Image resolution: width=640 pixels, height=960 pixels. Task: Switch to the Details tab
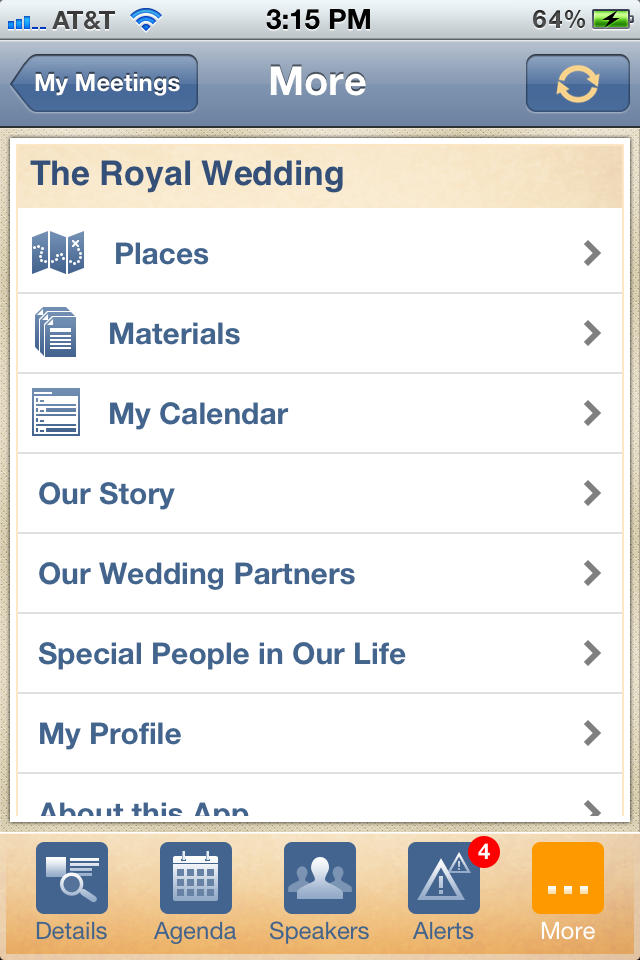(x=71, y=892)
